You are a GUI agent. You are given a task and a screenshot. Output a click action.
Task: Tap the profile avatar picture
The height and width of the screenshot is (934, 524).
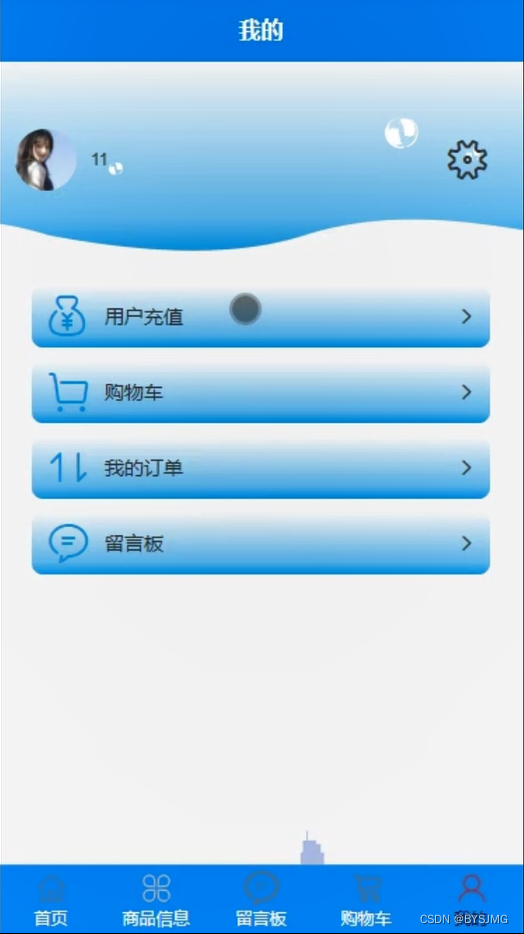pos(46,160)
